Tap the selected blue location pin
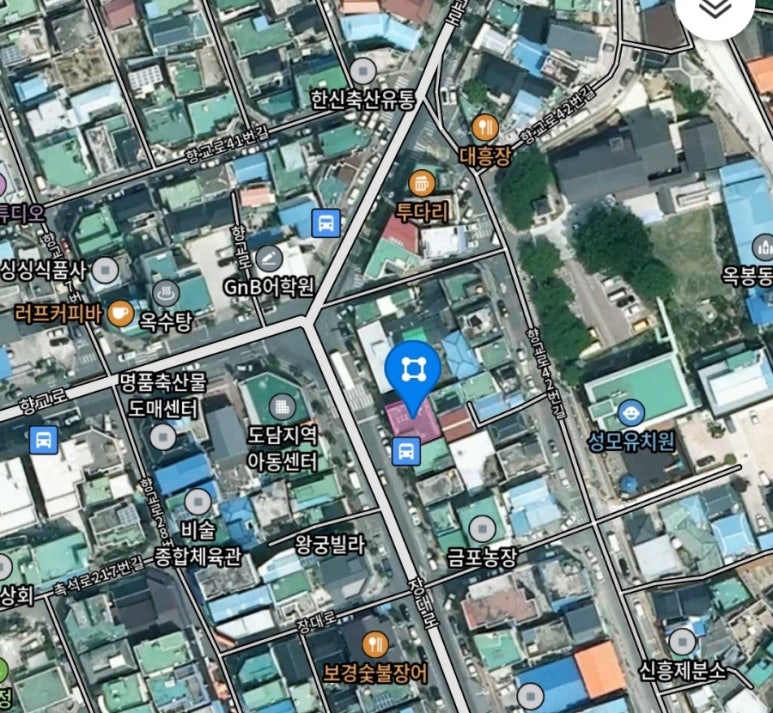Image resolution: width=773 pixels, height=713 pixels. (410, 371)
